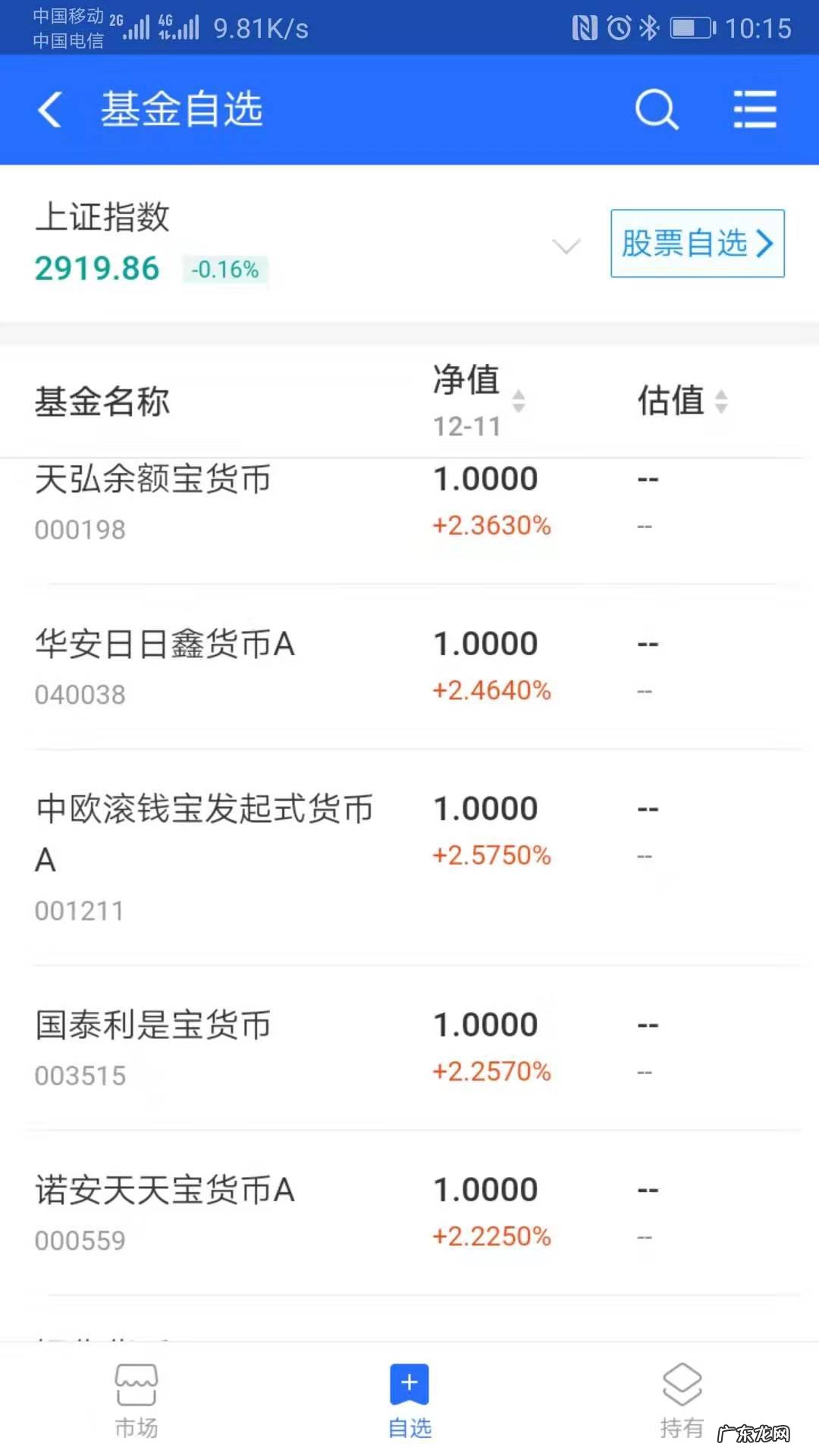Tap the alarm clock status bar icon

(x=618, y=28)
